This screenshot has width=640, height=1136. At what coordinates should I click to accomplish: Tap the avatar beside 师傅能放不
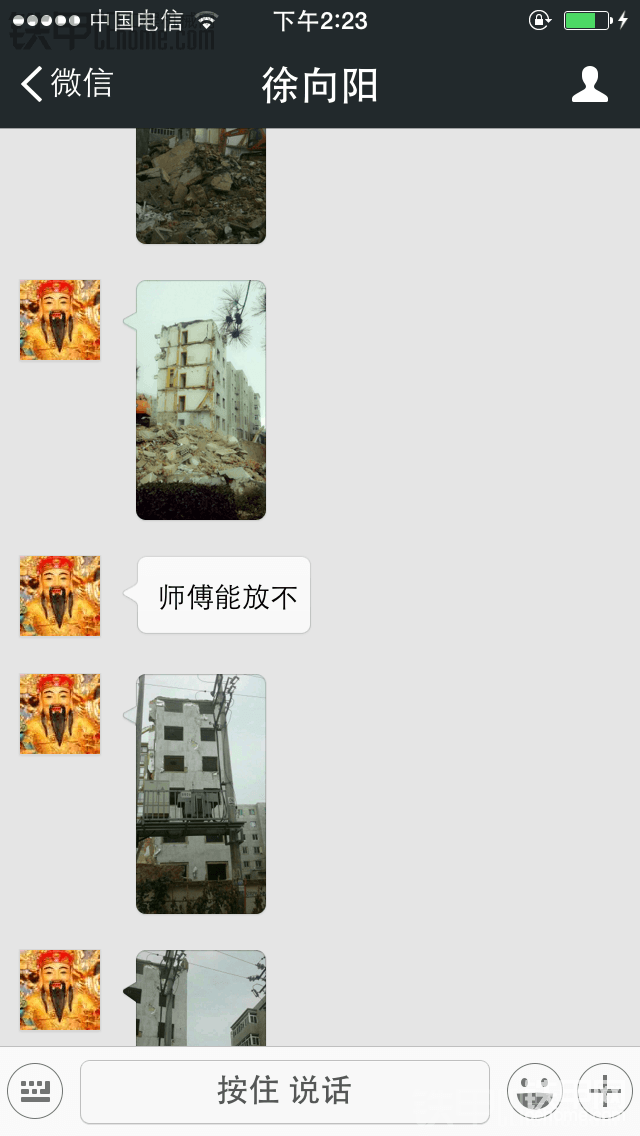[60, 596]
